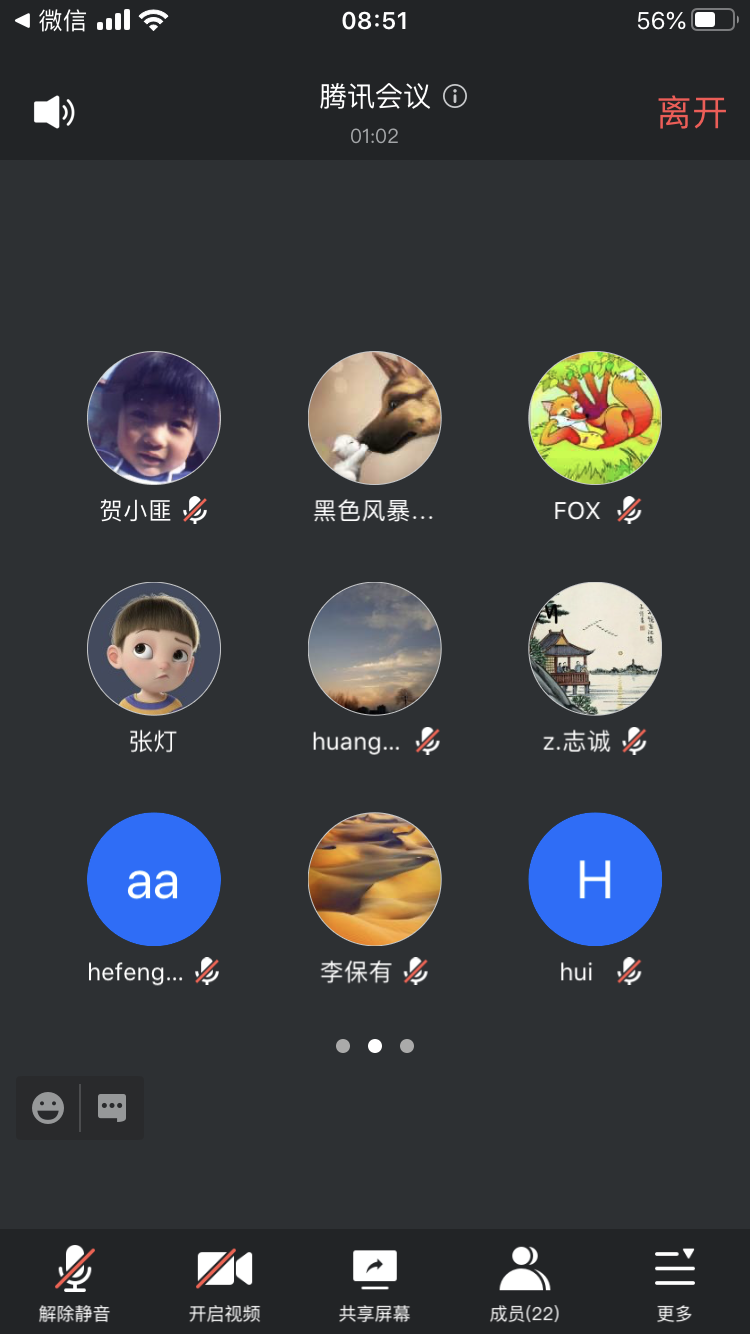Open the meeting info icon next to 腾讯会议
This screenshot has height=1334, width=750.
point(455,97)
